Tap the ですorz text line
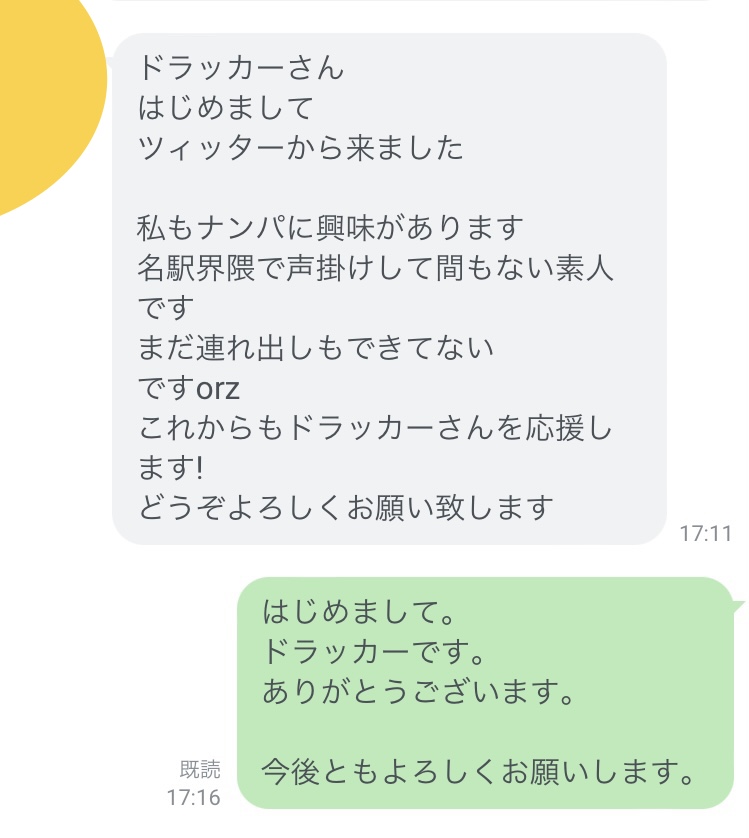The height and width of the screenshot is (838, 749). pos(190,386)
